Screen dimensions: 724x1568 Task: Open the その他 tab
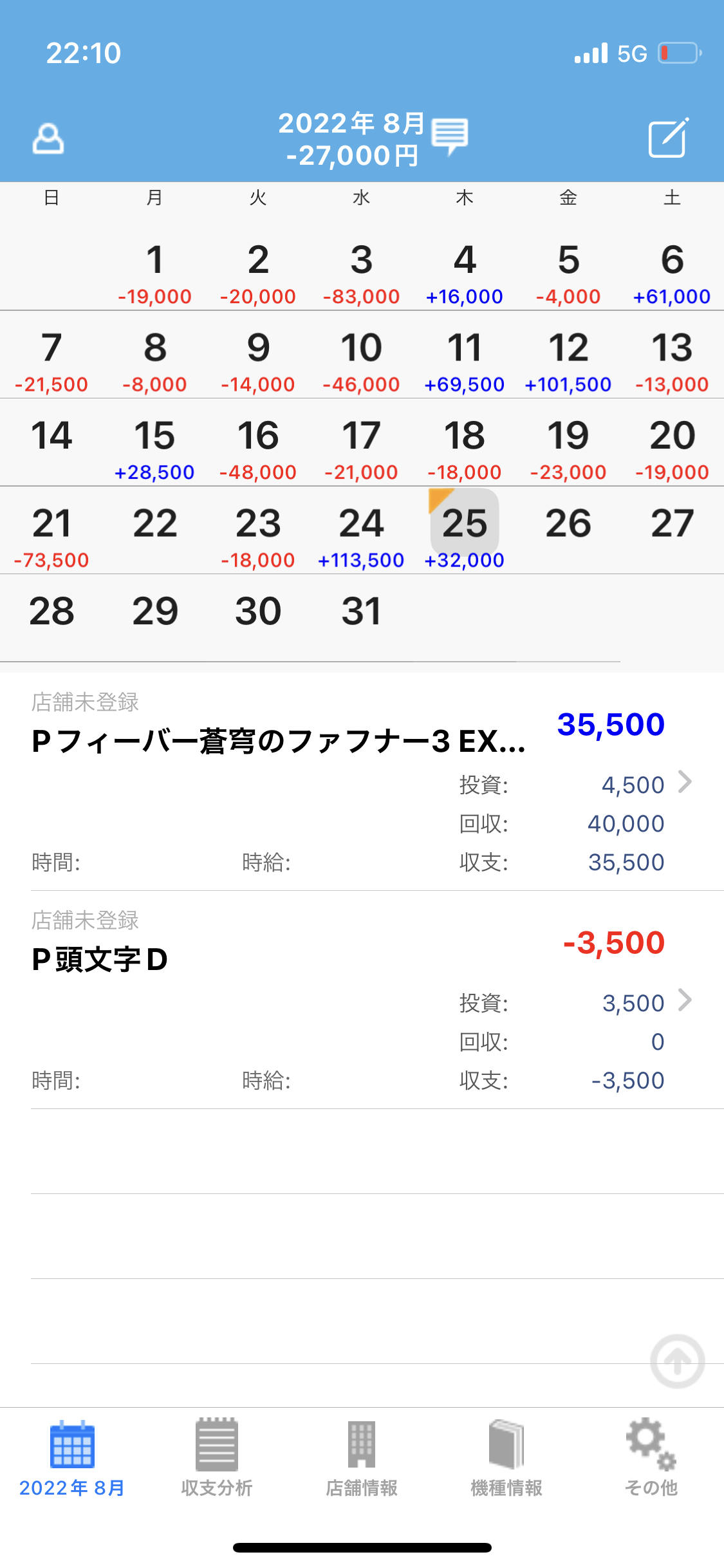coord(651,1457)
